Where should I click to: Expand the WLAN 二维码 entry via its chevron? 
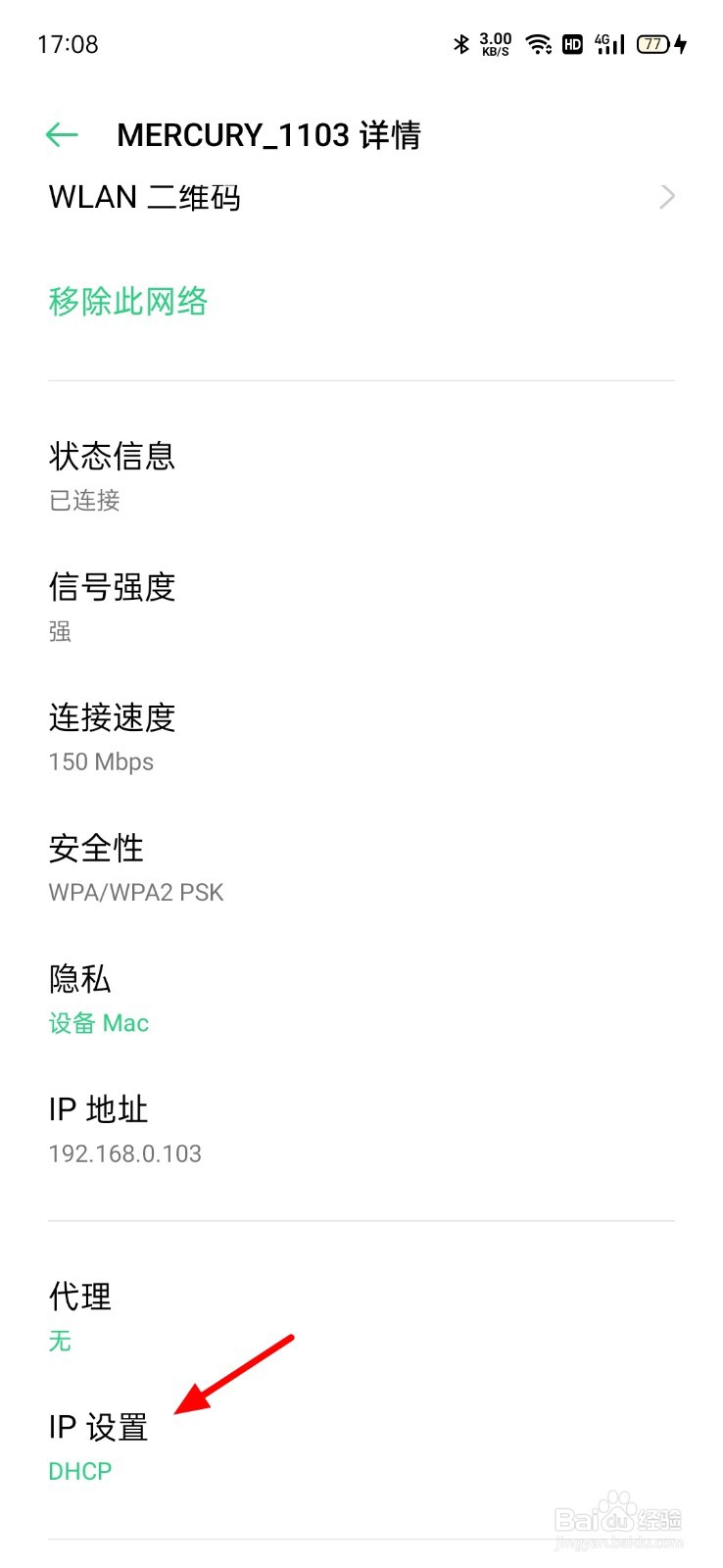667,196
